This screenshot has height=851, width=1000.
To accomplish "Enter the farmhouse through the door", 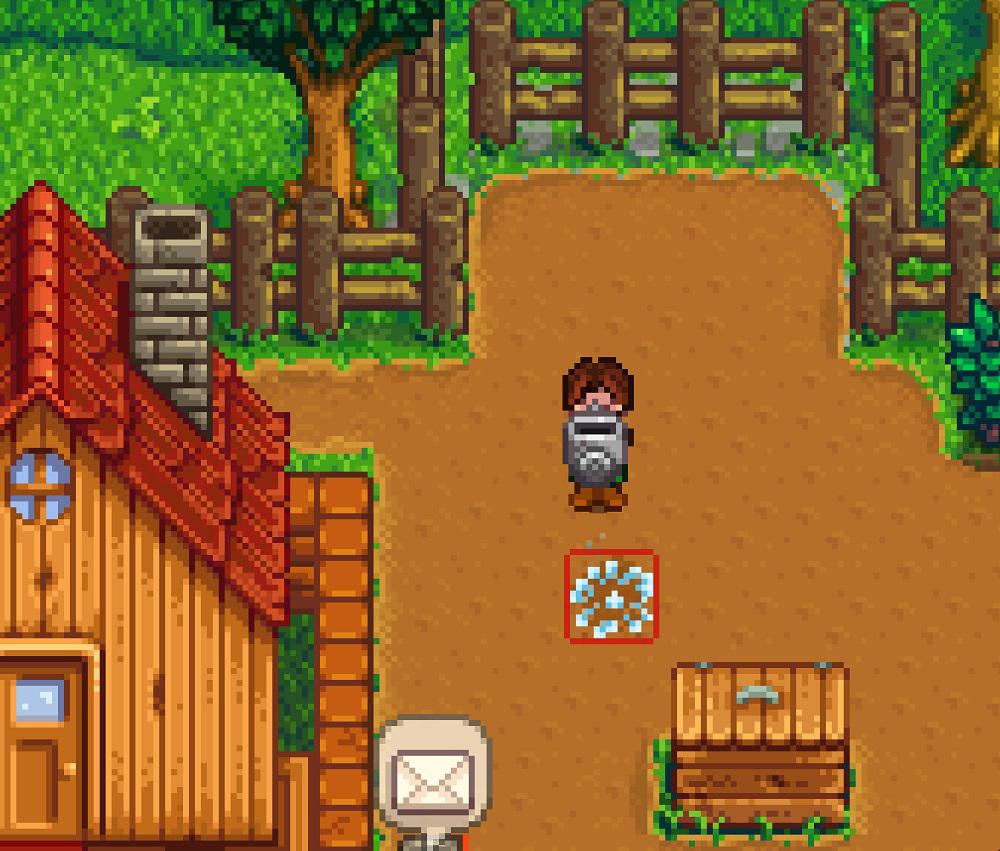I will pos(40,750).
